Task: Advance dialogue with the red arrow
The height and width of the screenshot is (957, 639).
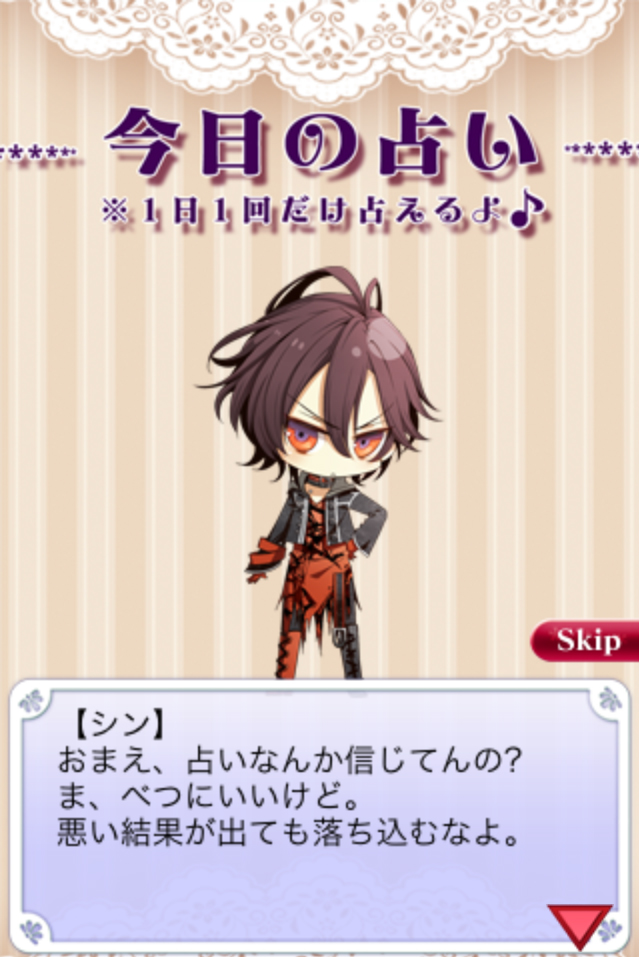Action: 579,922
